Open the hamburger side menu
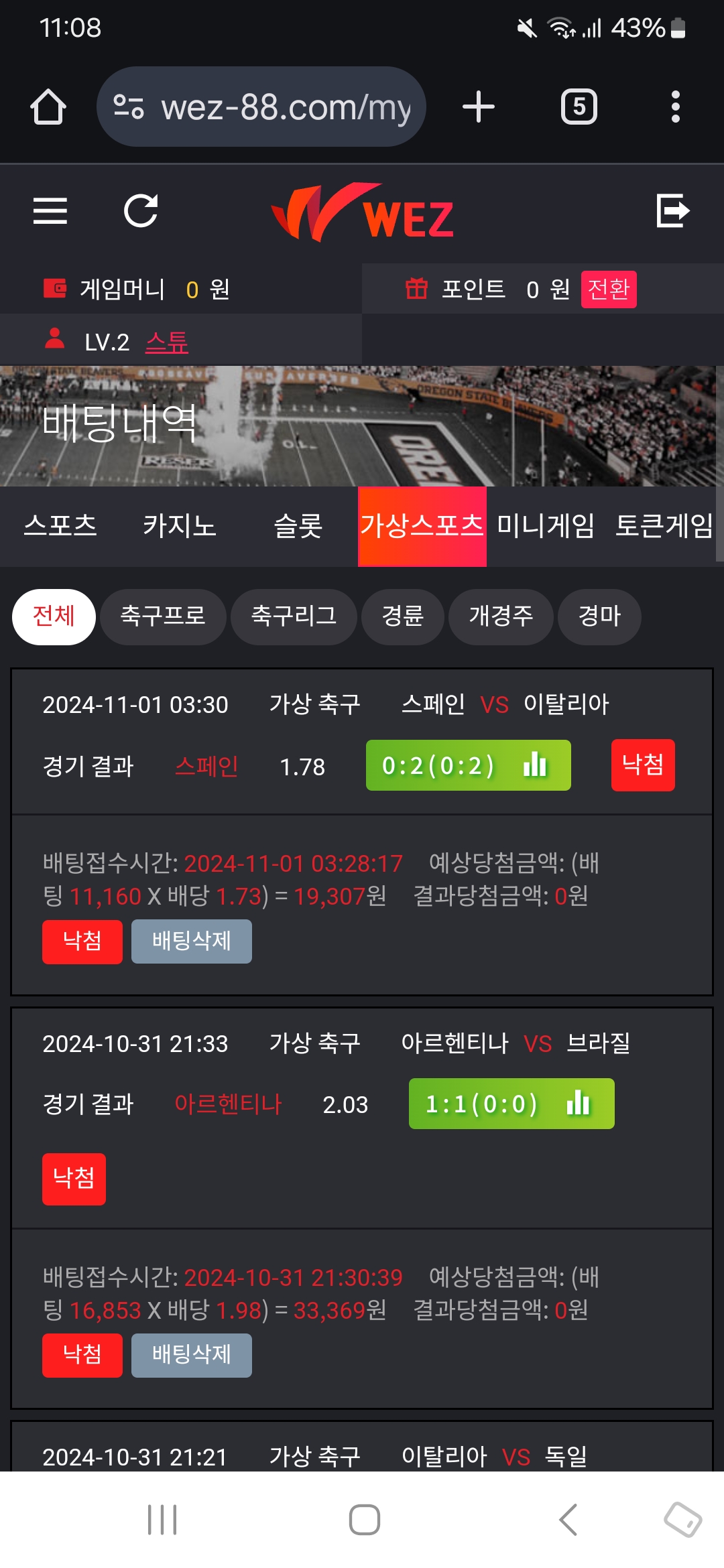724x1568 pixels. click(x=50, y=211)
